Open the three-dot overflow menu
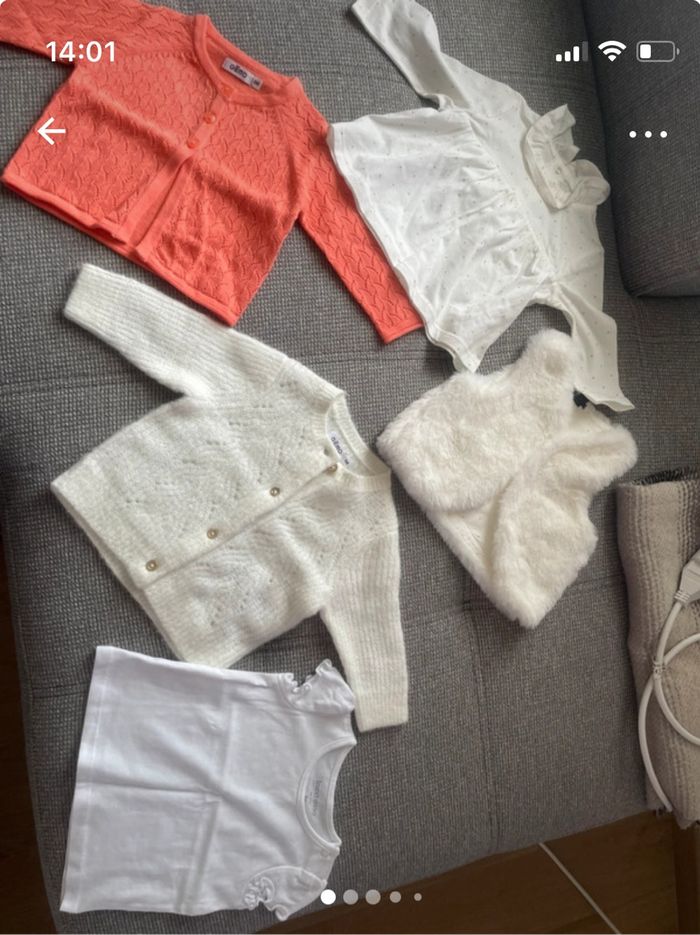 pos(647,134)
